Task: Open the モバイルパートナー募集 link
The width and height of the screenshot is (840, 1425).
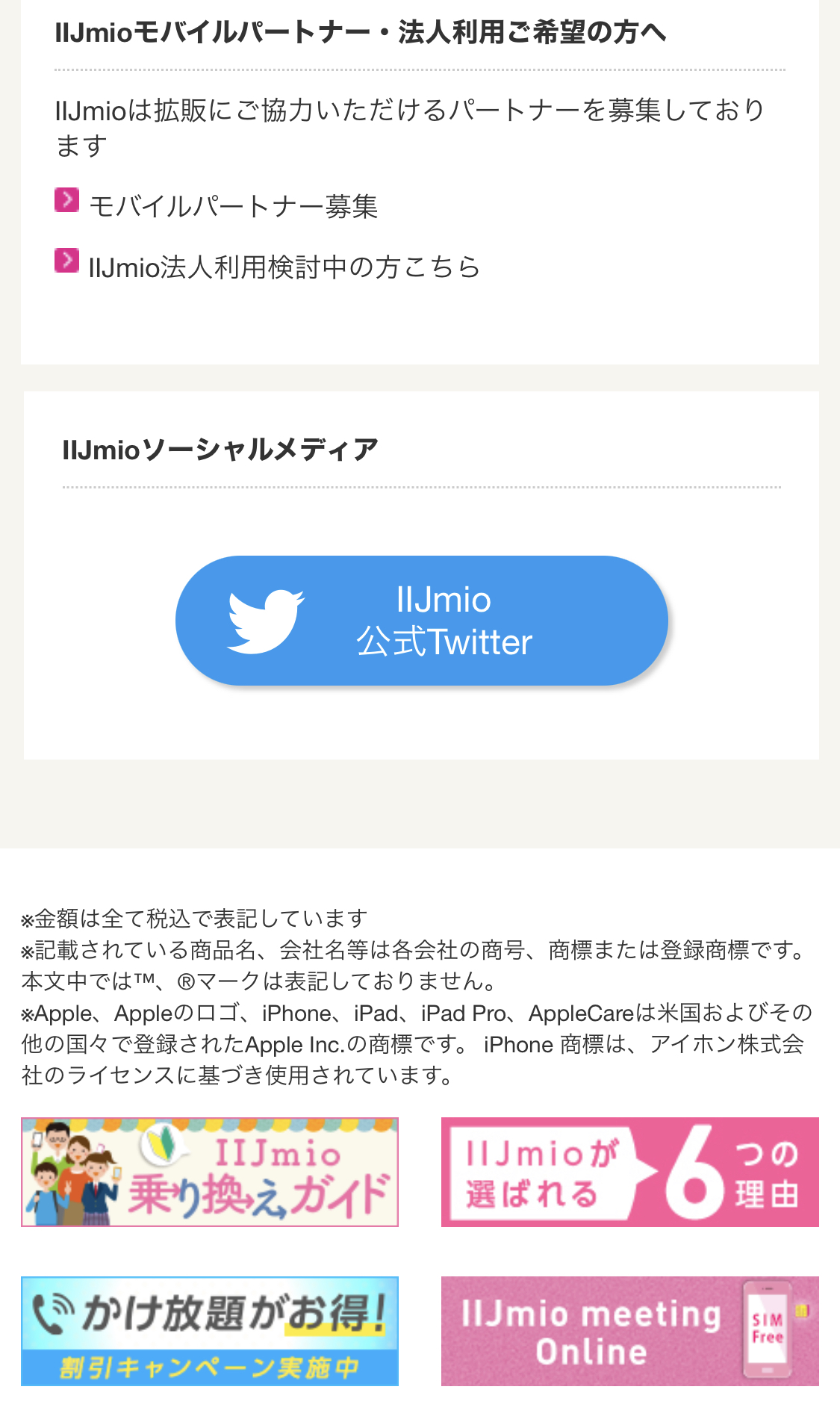Action: (233, 206)
